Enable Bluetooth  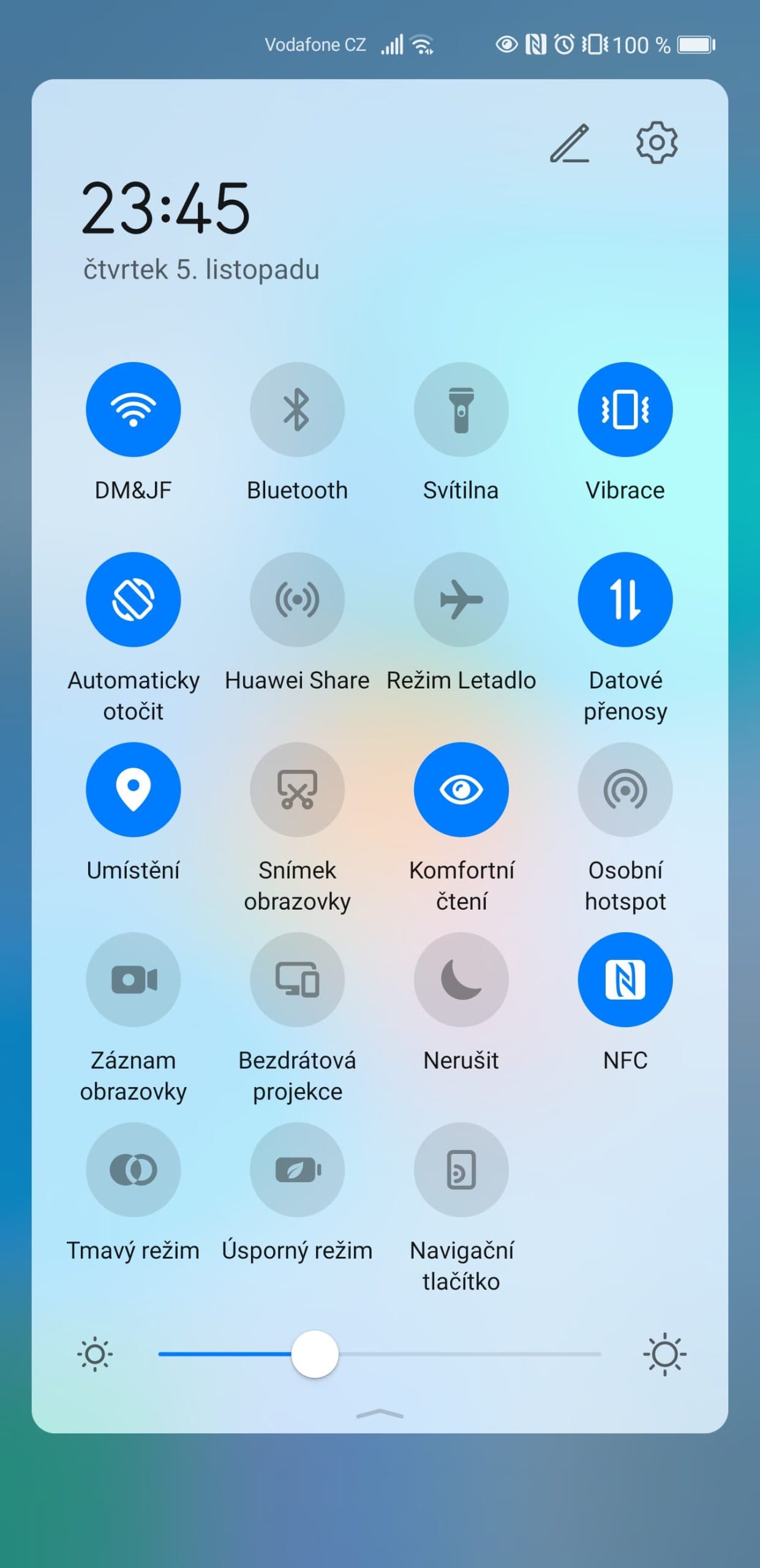click(297, 409)
